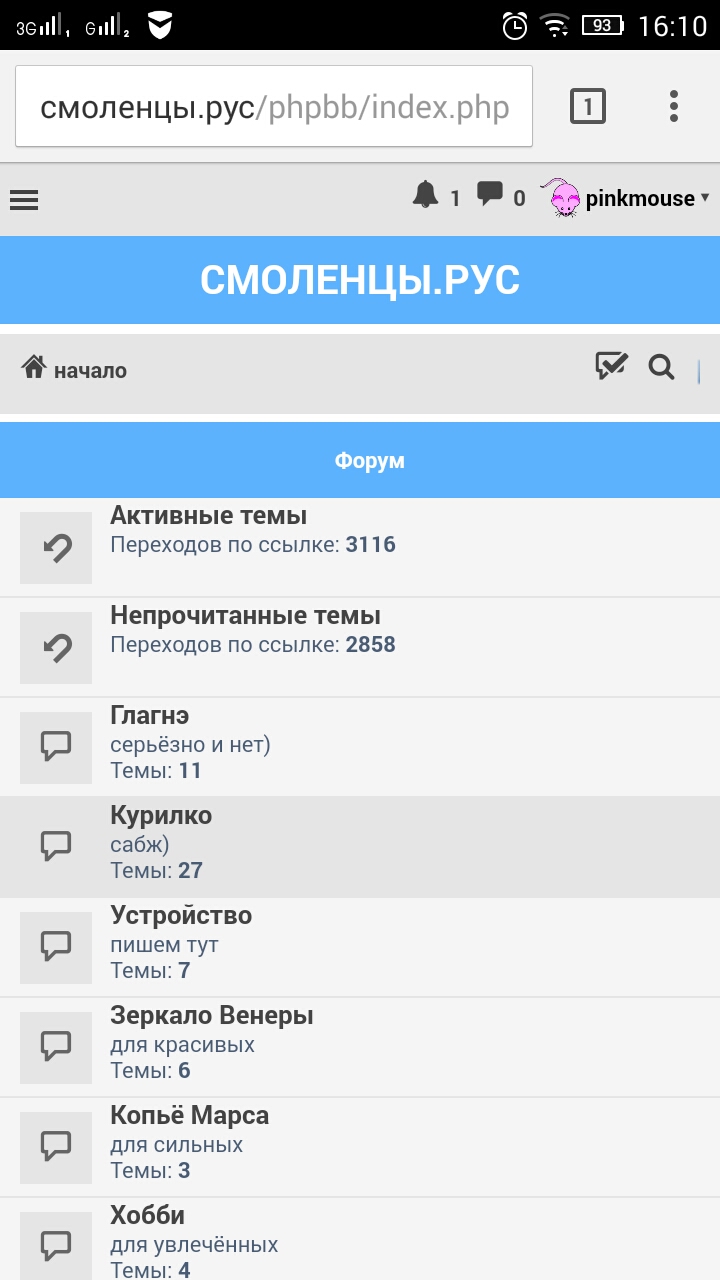Open the browser tab switcher
Image resolution: width=720 pixels, height=1280 pixels.
click(588, 106)
